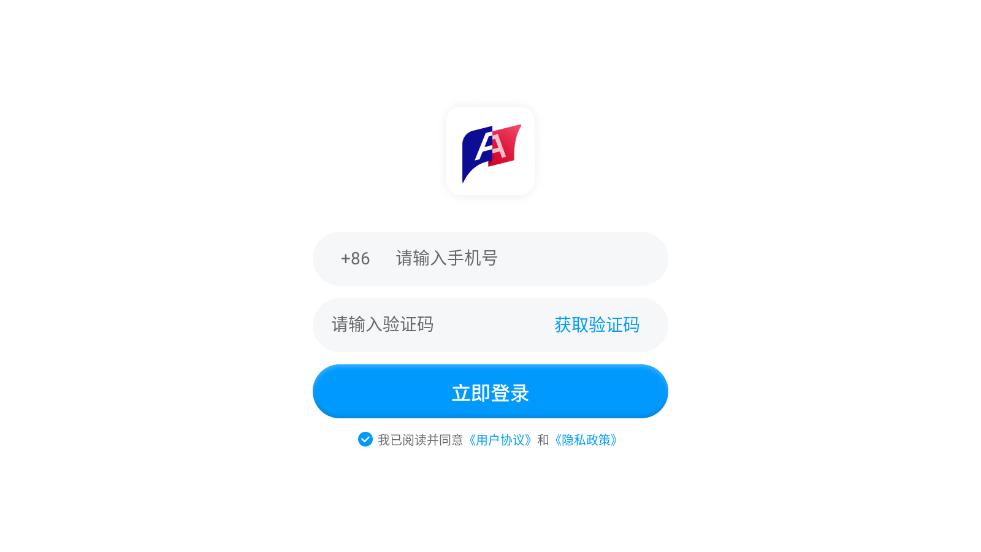Uncheck the agreement checkbox
The height and width of the screenshot is (552, 981).
(x=365, y=439)
